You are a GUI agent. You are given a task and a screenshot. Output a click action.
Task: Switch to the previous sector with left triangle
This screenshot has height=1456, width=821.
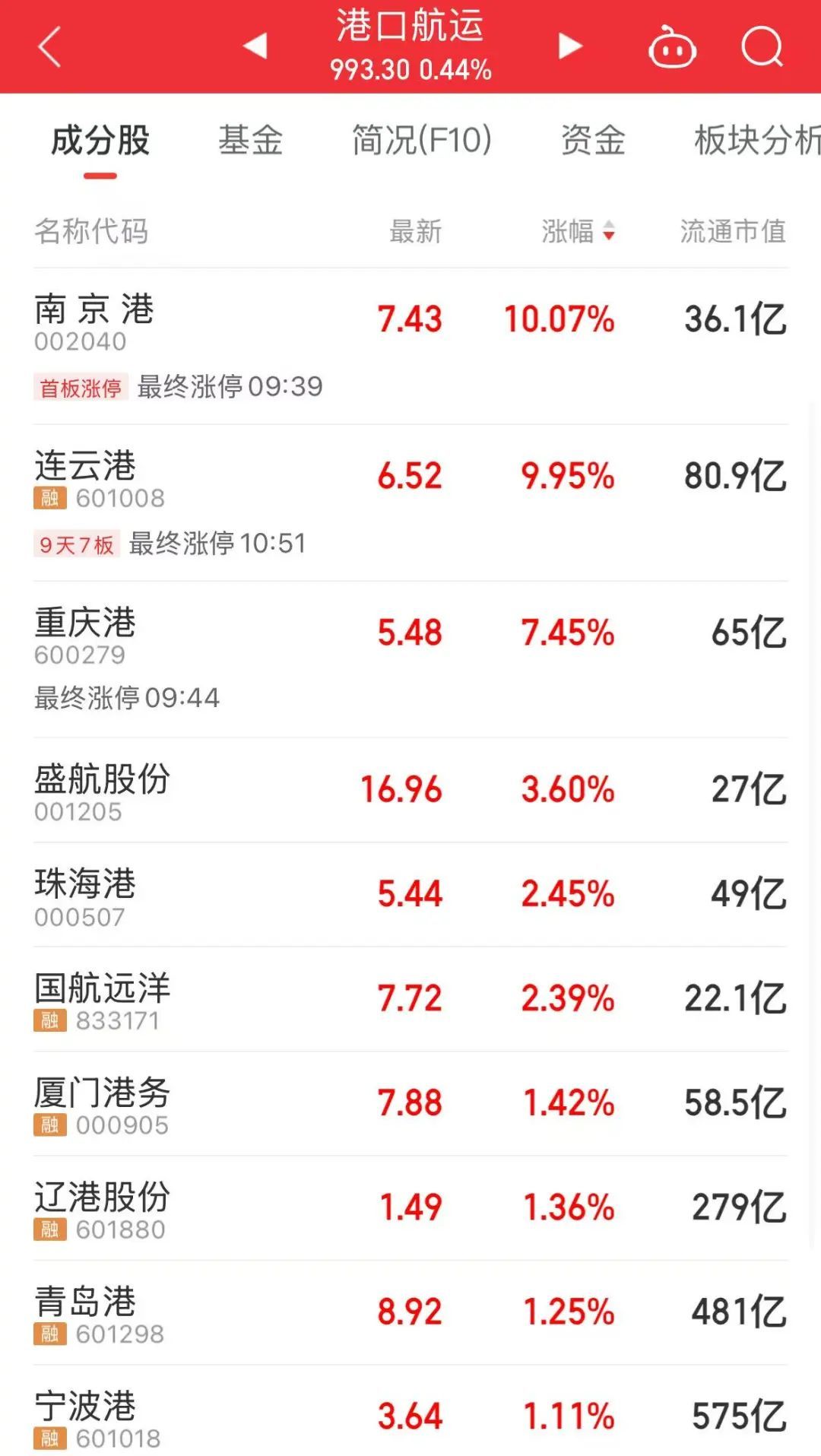click(x=255, y=46)
